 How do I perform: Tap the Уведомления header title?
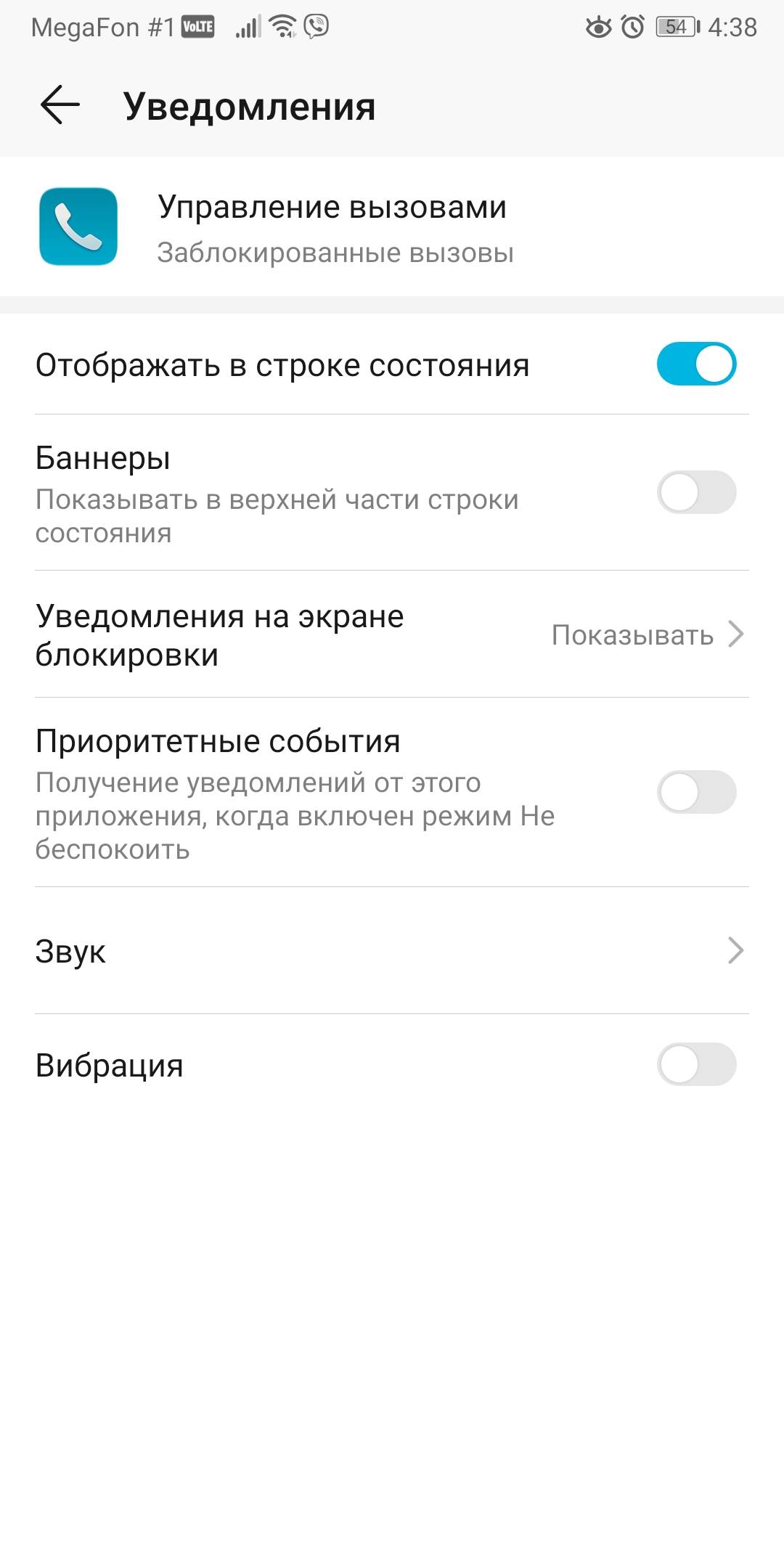click(x=250, y=106)
